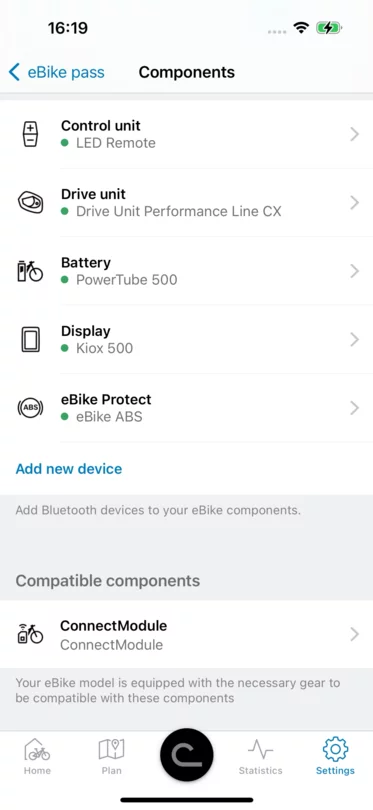The height and width of the screenshot is (810, 373).
Task: Switch to the Plan tab
Action: pyautogui.click(x=112, y=757)
